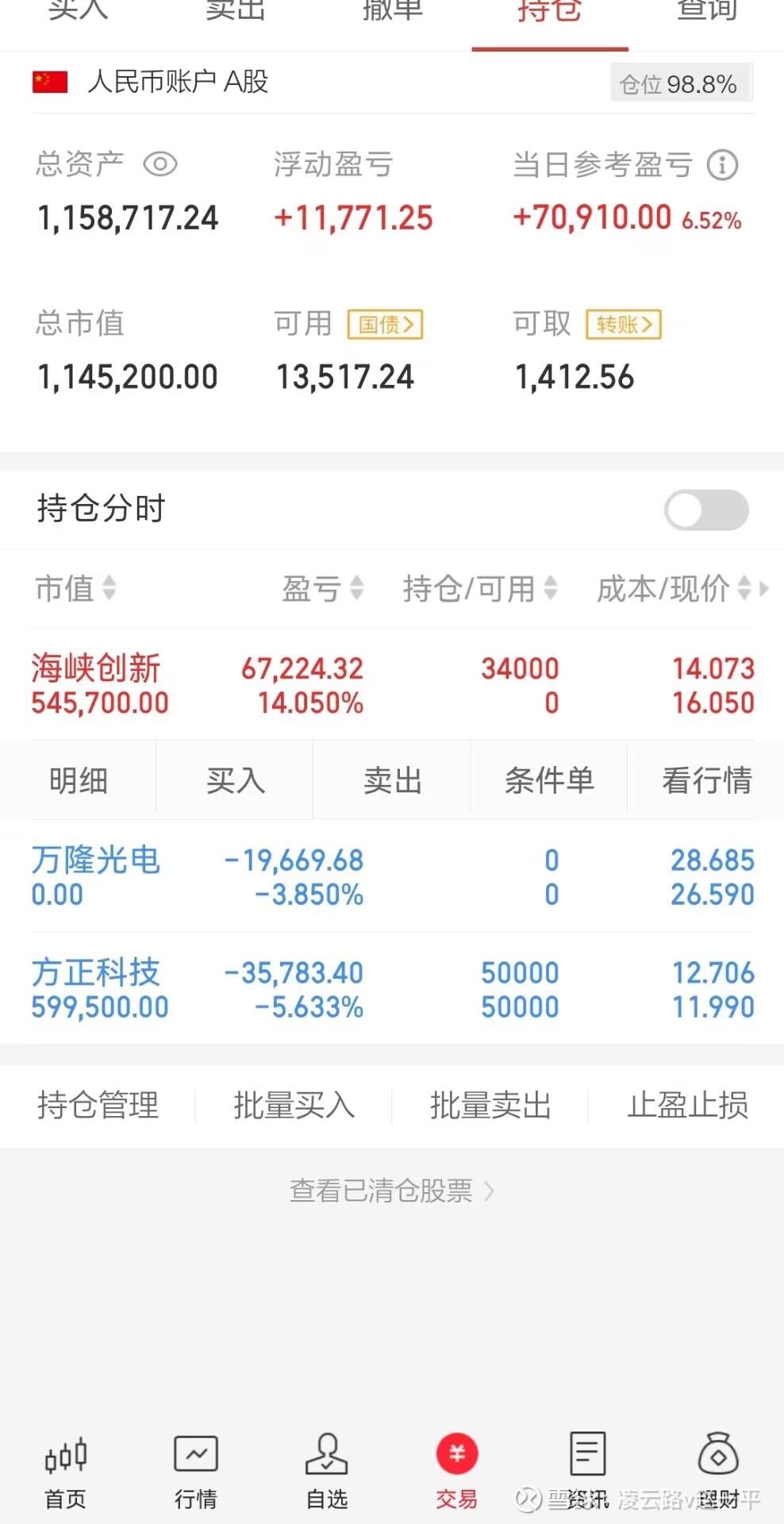Open the 万隆光电 holding row
This screenshot has width=784, height=1524.
point(392,876)
